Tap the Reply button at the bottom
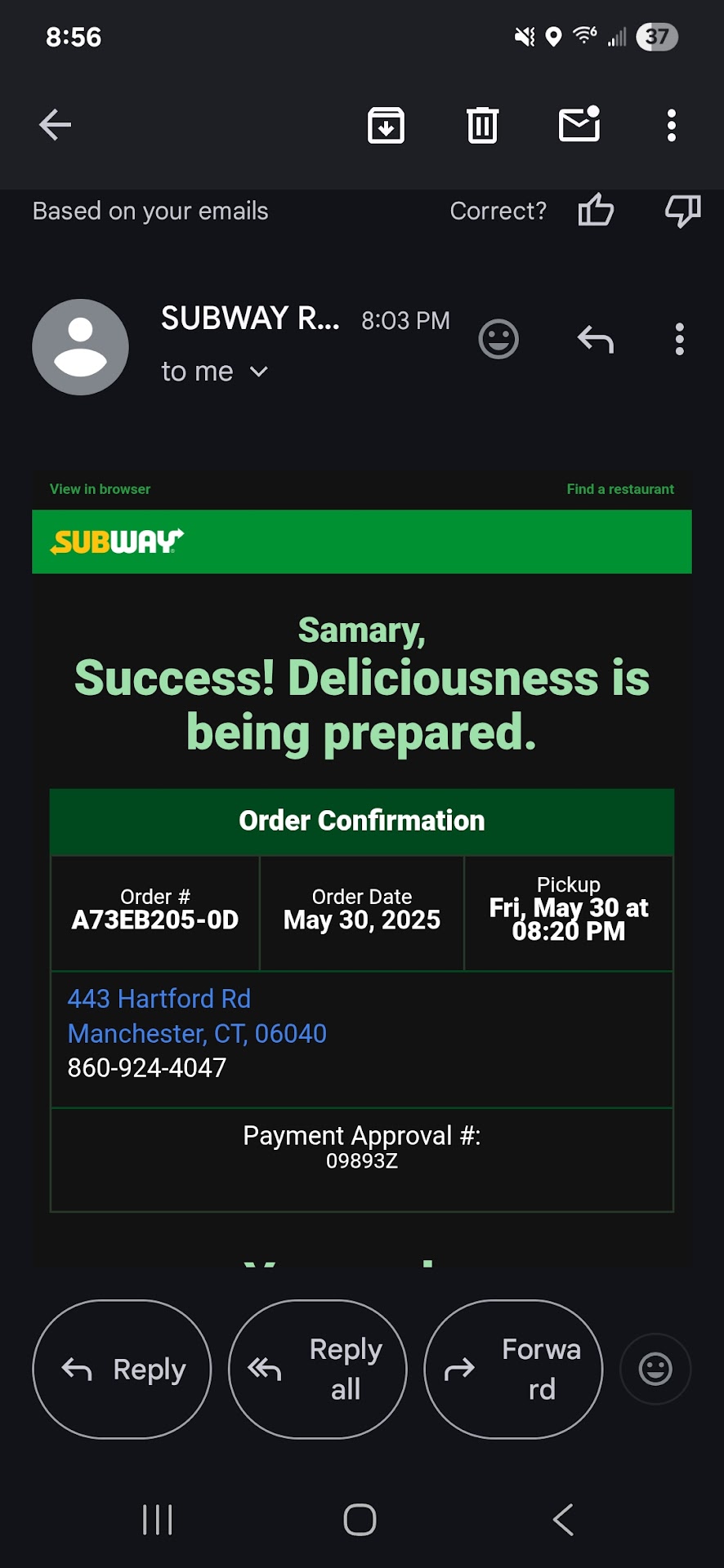Viewport: 724px width, 1568px height. point(122,1370)
